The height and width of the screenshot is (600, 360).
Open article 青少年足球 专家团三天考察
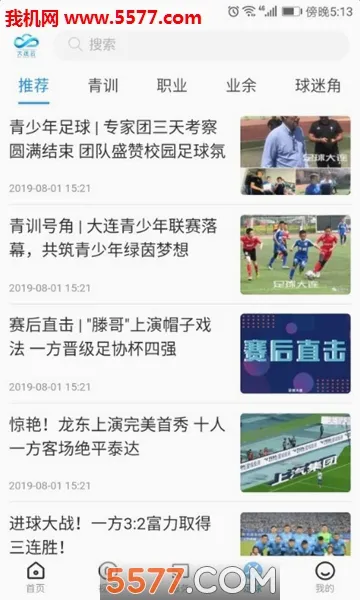tap(180, 155)
